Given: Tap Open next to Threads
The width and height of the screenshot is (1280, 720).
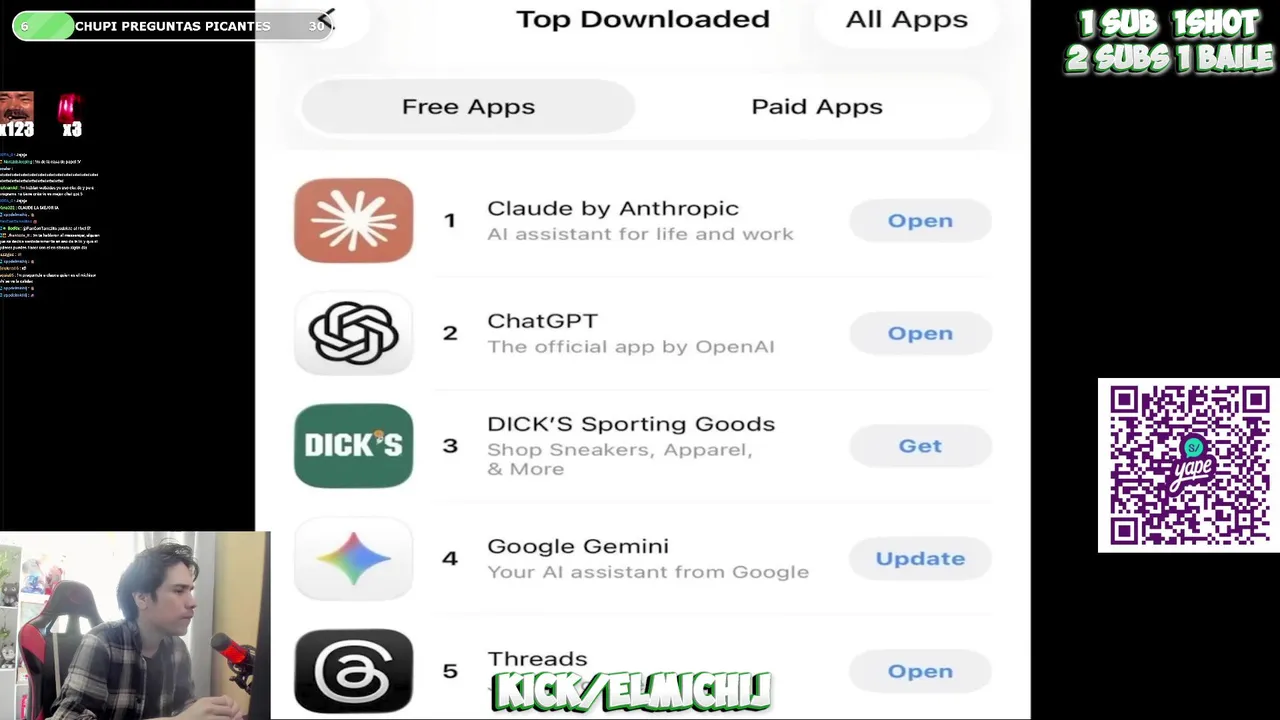Looking at the screenshot, I should click(920, 671).
